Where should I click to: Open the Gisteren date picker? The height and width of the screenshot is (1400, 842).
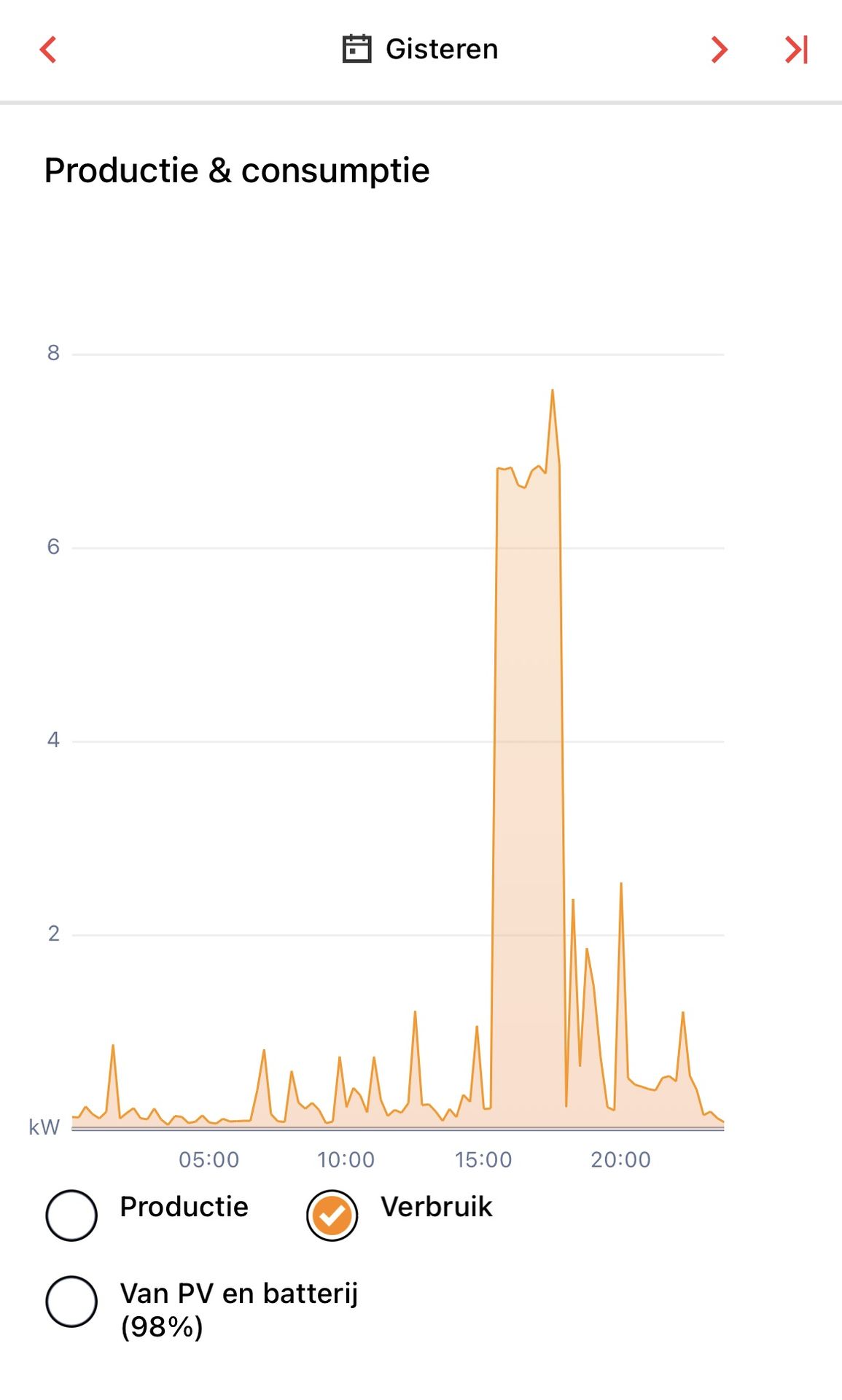click(420, 50)
